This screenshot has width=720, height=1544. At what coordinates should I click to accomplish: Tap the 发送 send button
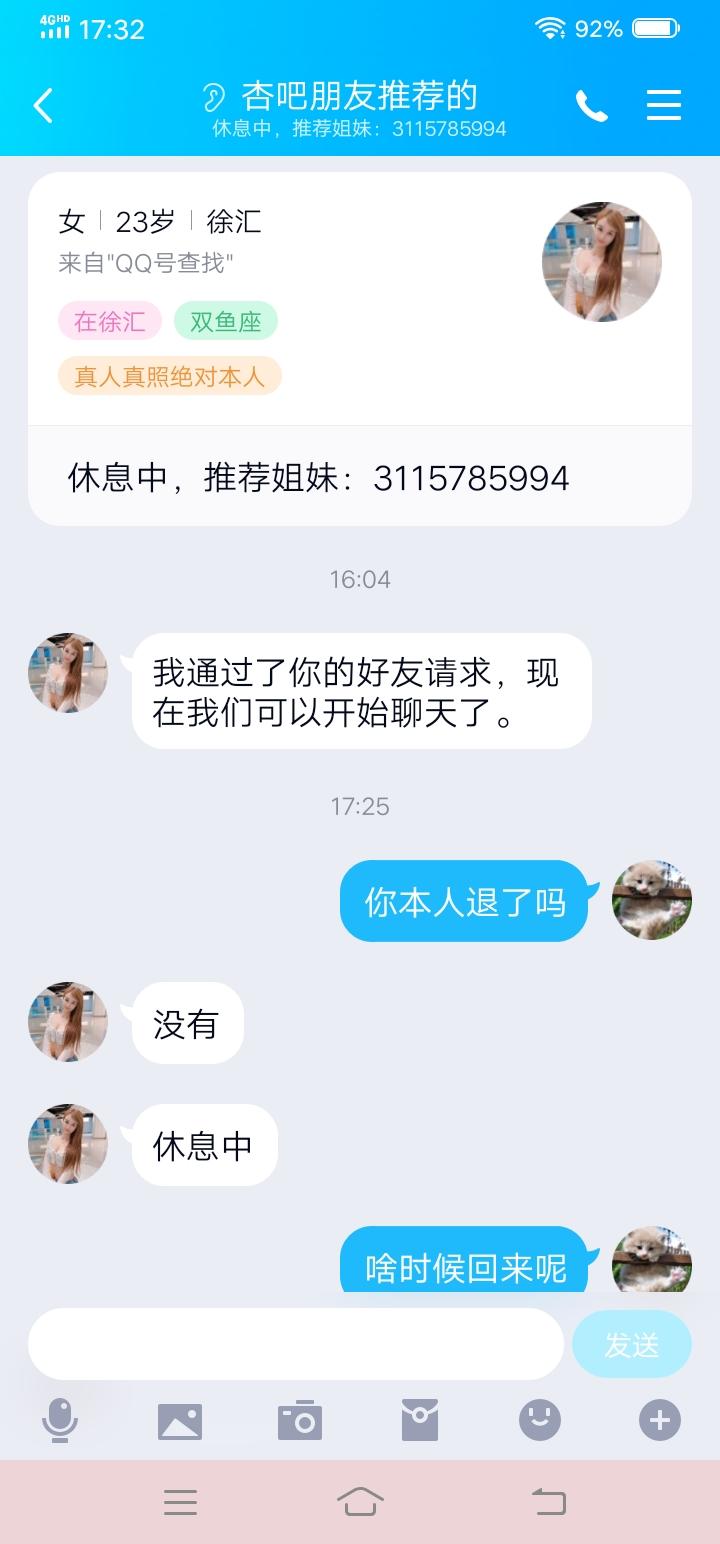coord(631,1344)
